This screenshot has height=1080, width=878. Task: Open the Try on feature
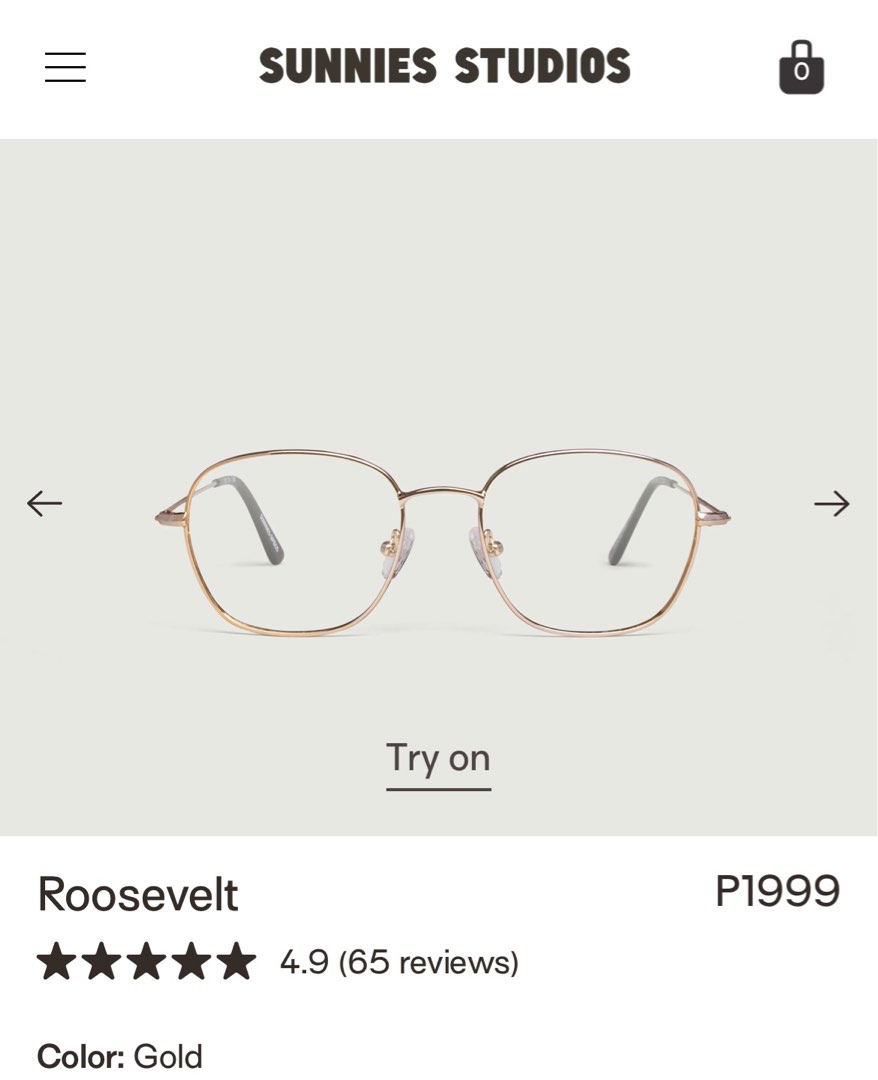coord(438,760)
